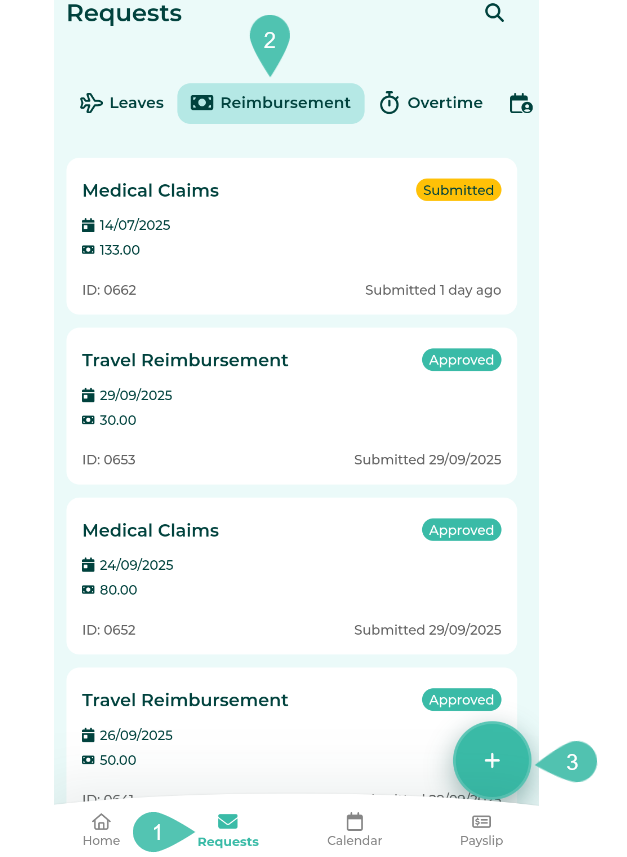Switch to the Overtime tab

click(x=431, y=103)
